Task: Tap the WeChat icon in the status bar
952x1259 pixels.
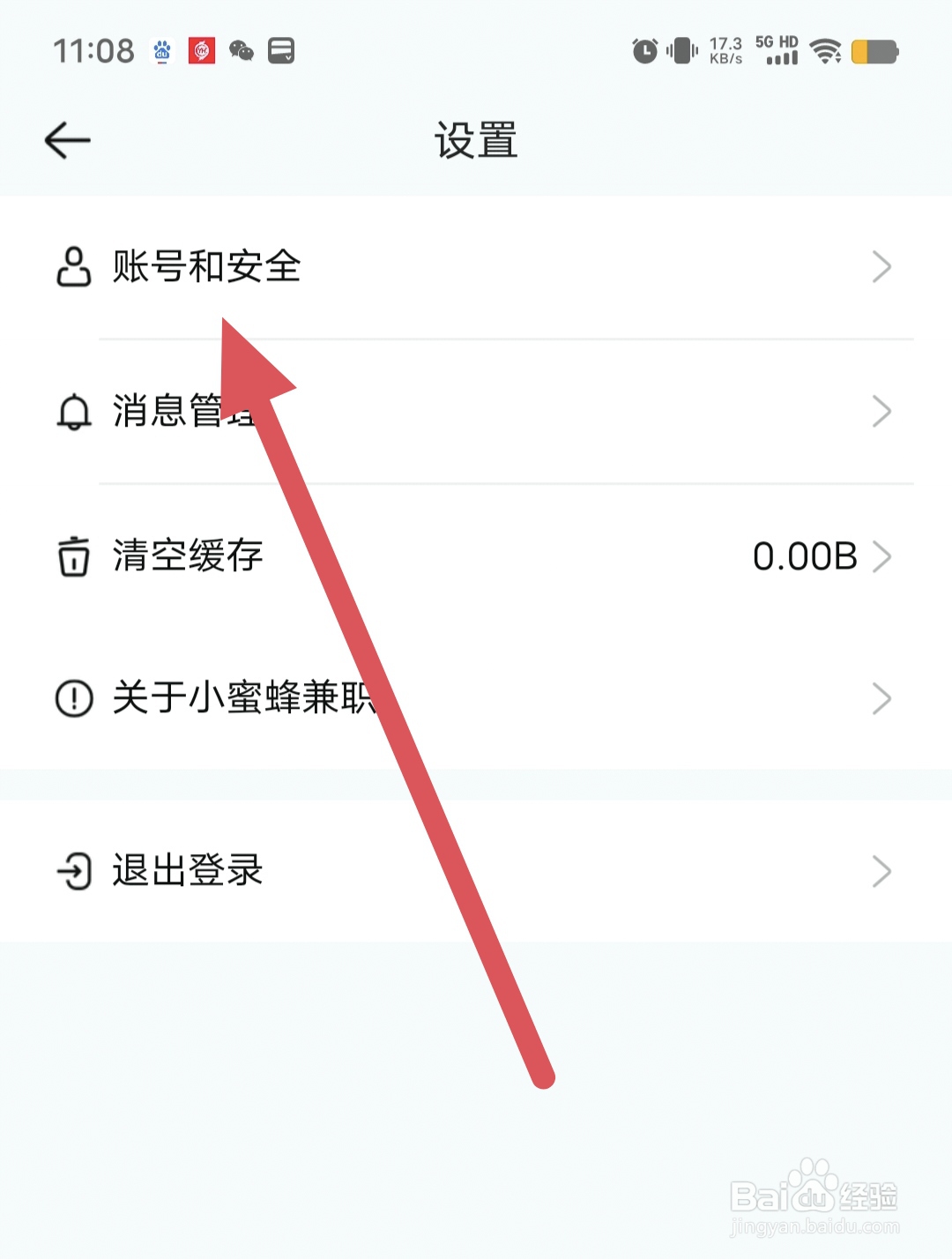Action: click(x=241, y=51)
